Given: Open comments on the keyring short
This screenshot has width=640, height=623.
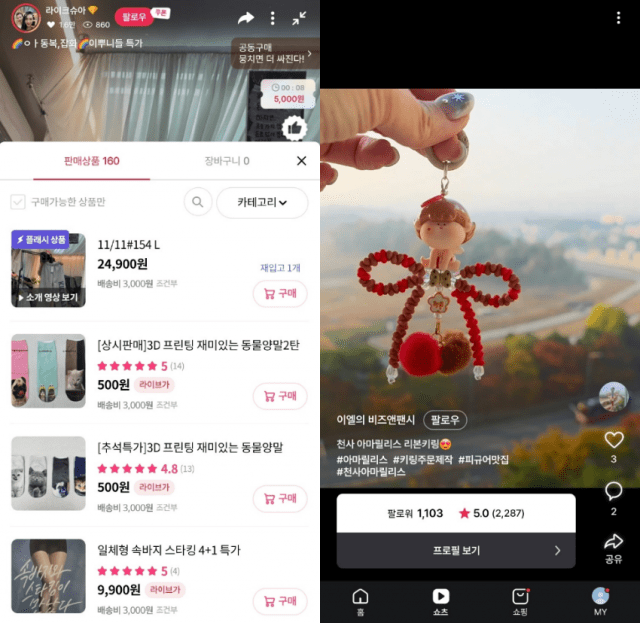Looking at the screenshot, I should click(x=614, y=491).
